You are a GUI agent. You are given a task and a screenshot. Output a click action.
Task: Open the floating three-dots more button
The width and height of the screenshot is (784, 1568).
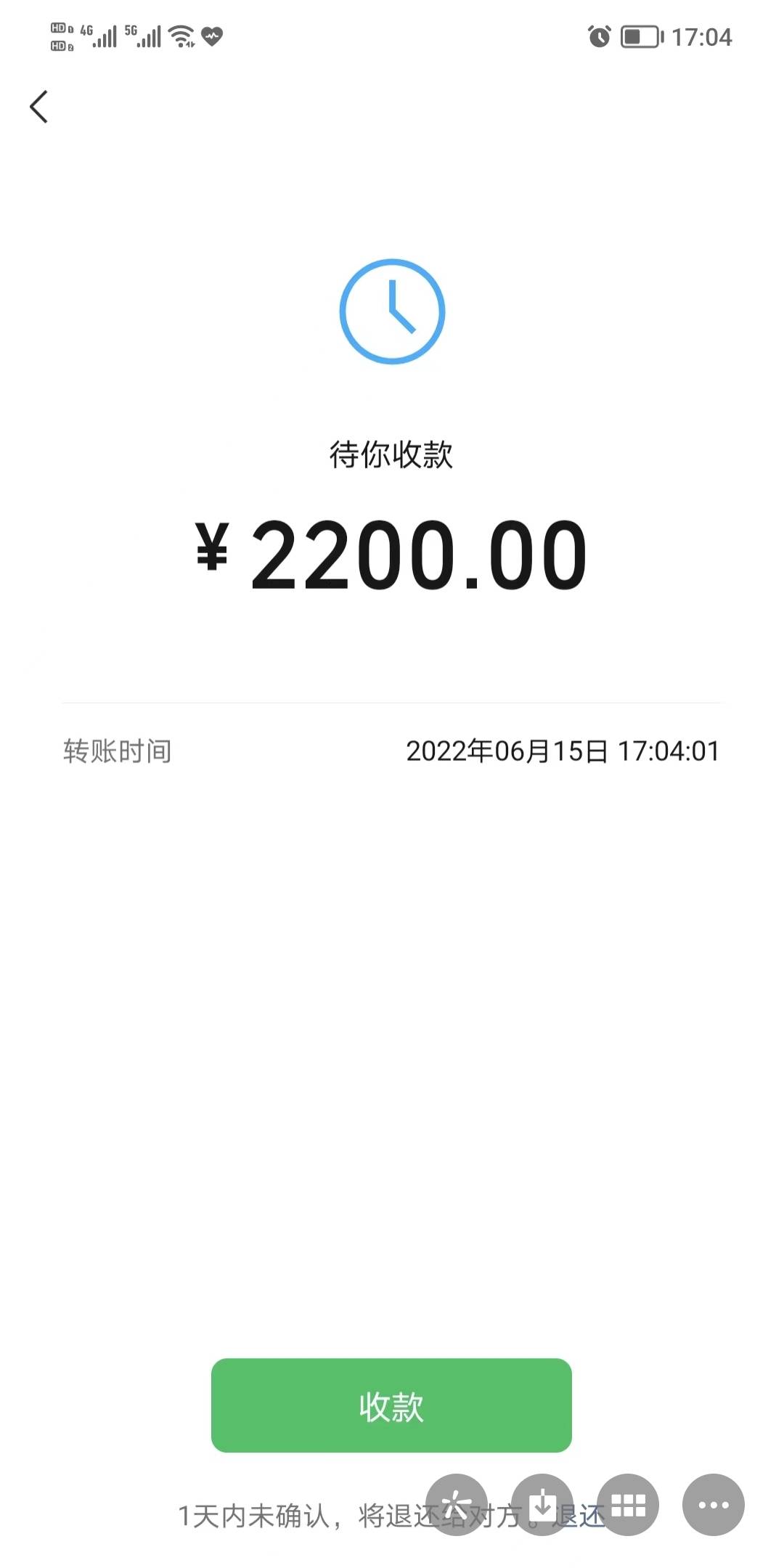(713, 1505)
